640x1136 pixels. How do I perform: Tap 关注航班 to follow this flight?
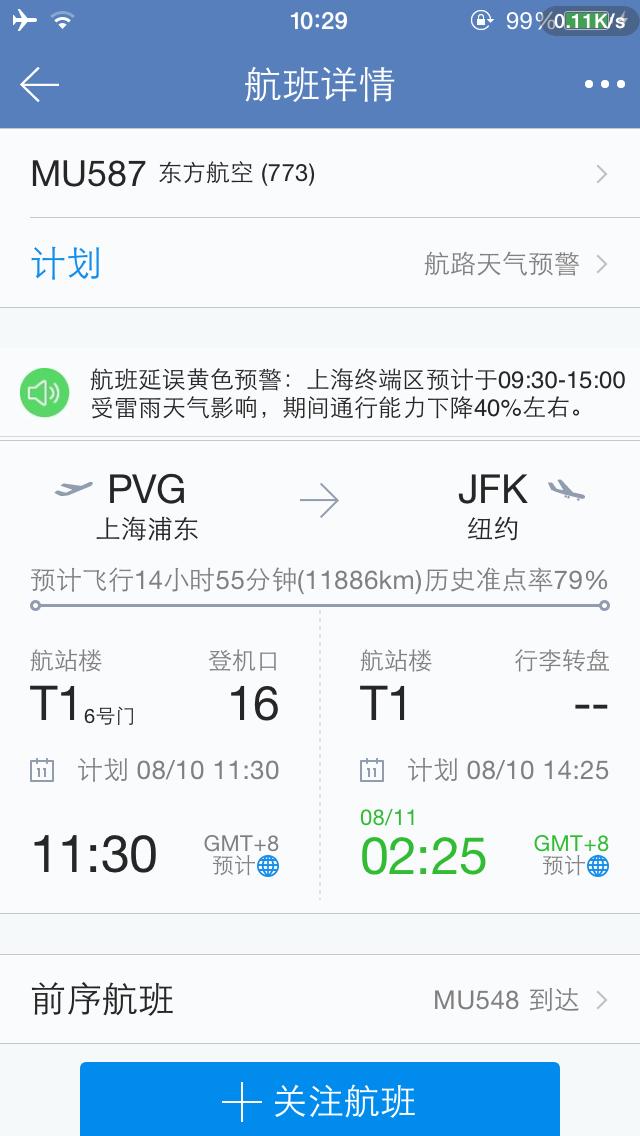[320, 1101]
